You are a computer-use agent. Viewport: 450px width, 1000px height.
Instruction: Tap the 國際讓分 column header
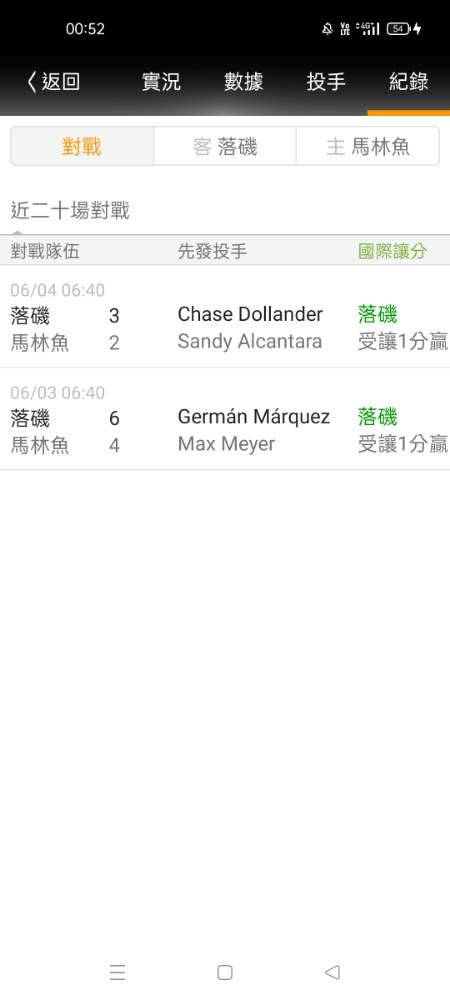392,251
